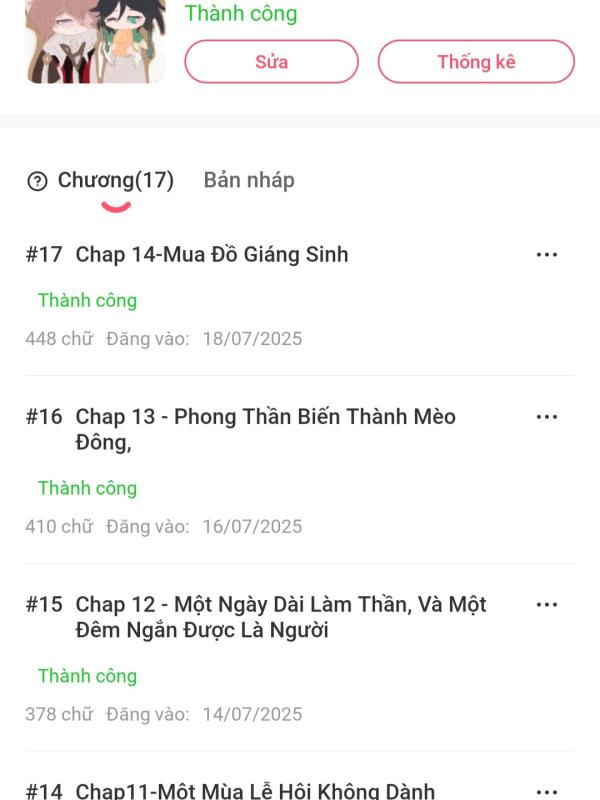Open the help icon beside Chương
600x800 pixels.
(38, 181)
